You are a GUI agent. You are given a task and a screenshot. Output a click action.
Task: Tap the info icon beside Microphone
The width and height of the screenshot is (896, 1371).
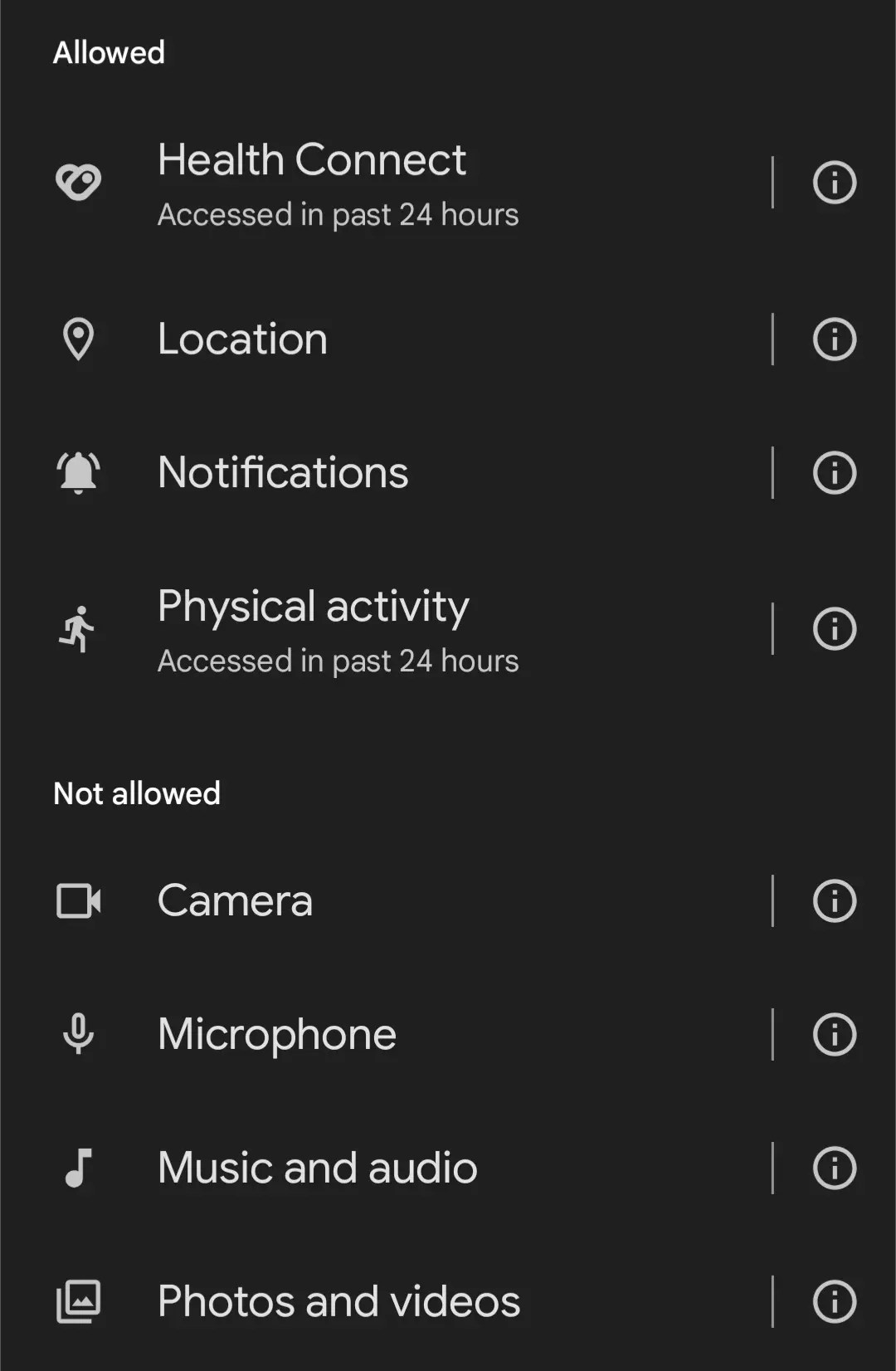834,1034
